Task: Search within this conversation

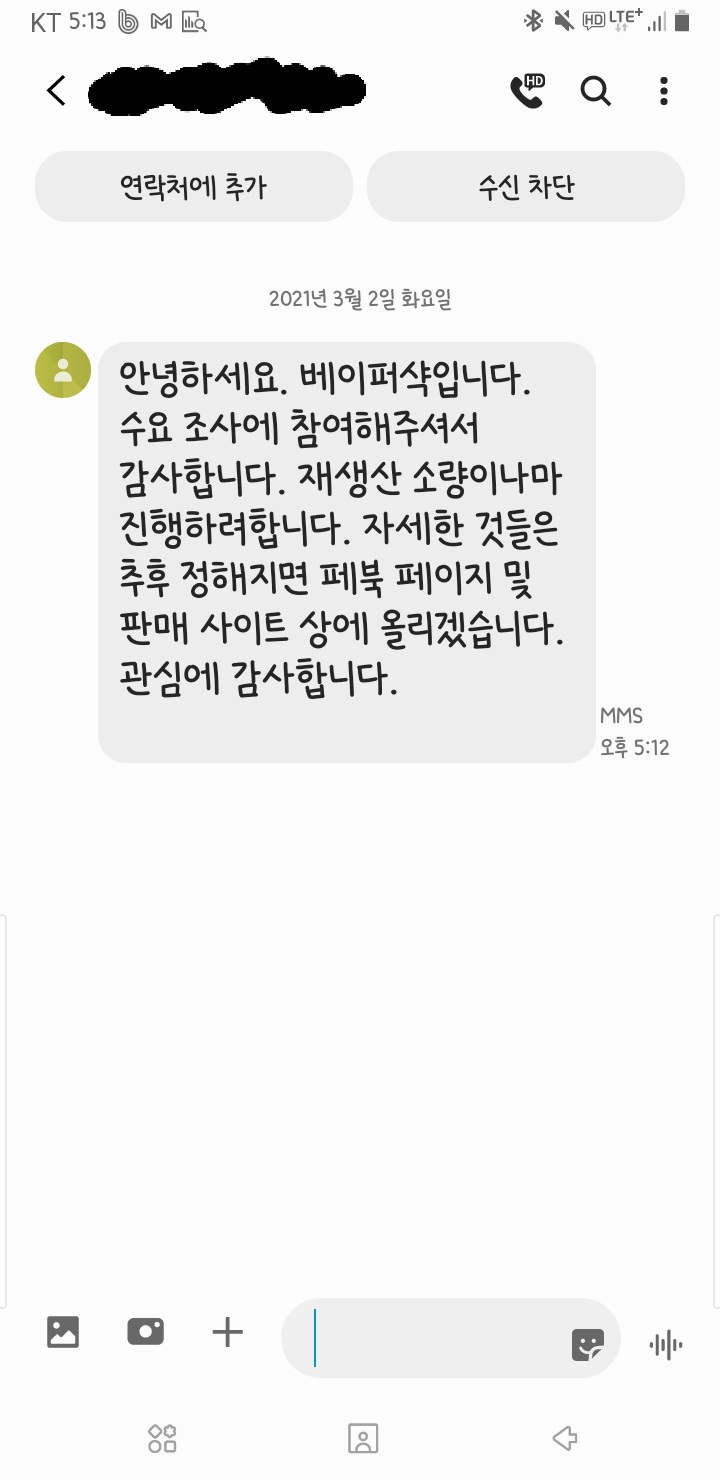Action: [596, 91]
